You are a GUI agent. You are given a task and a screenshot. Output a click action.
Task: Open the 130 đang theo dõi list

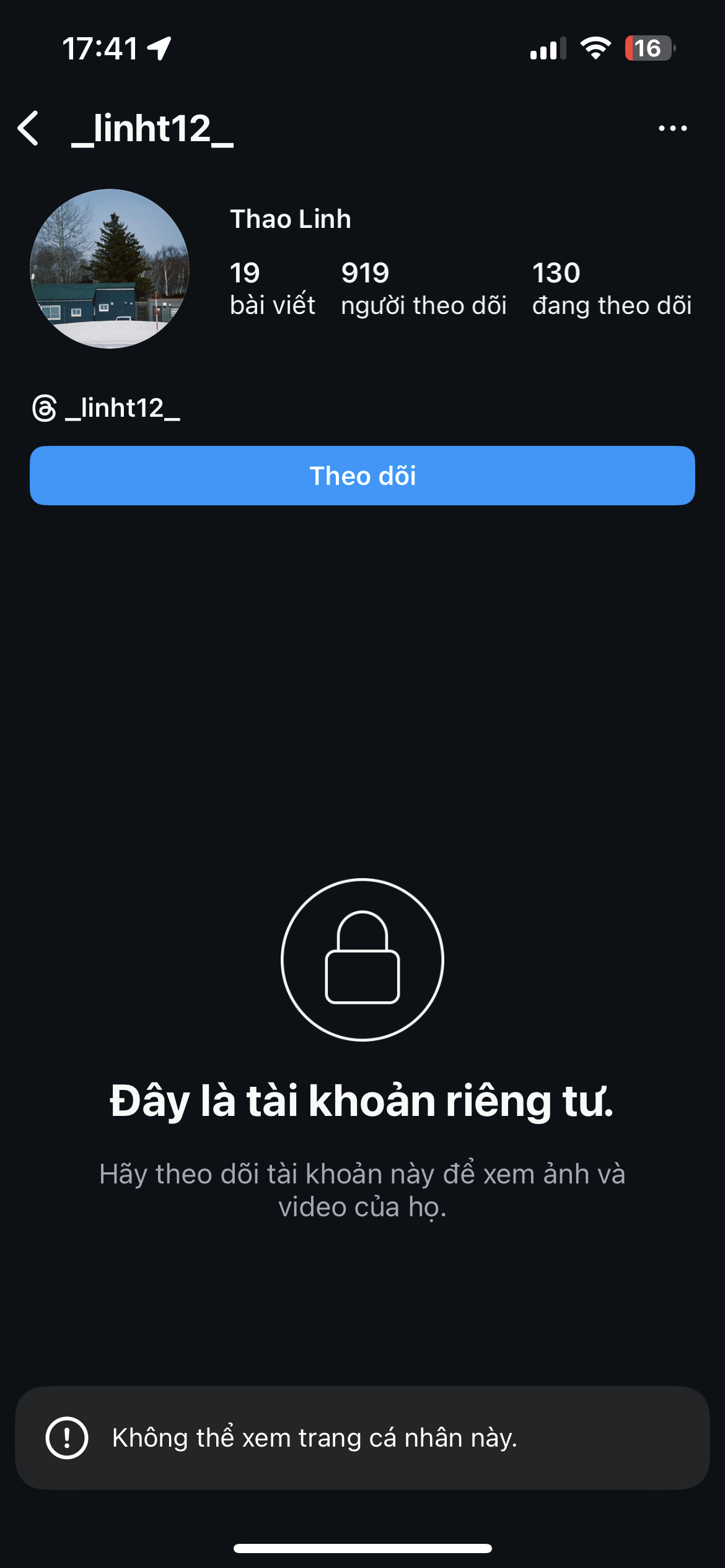click(612, 289)
